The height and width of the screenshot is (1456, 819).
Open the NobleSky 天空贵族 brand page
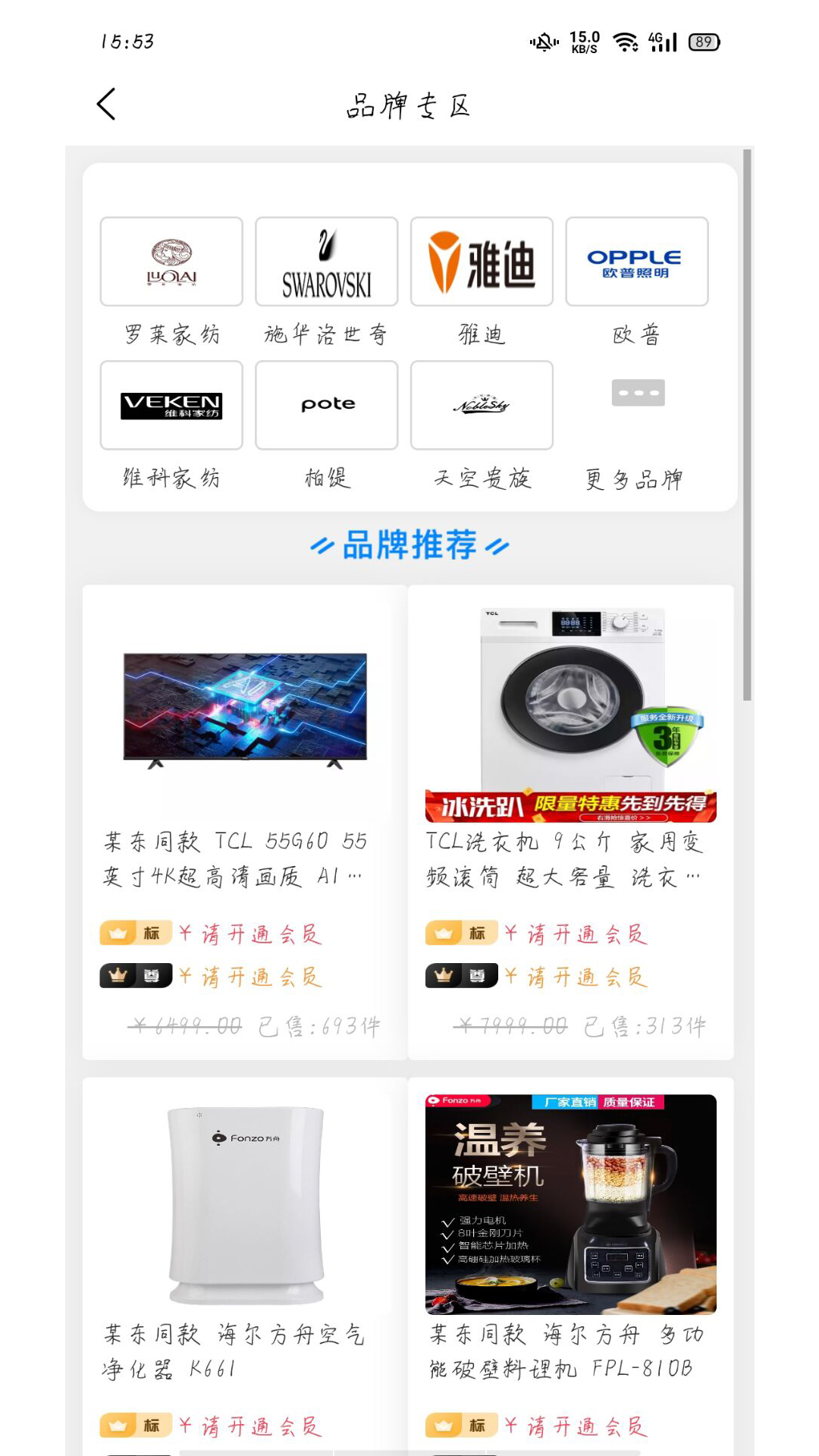click(x=482, y=405)
